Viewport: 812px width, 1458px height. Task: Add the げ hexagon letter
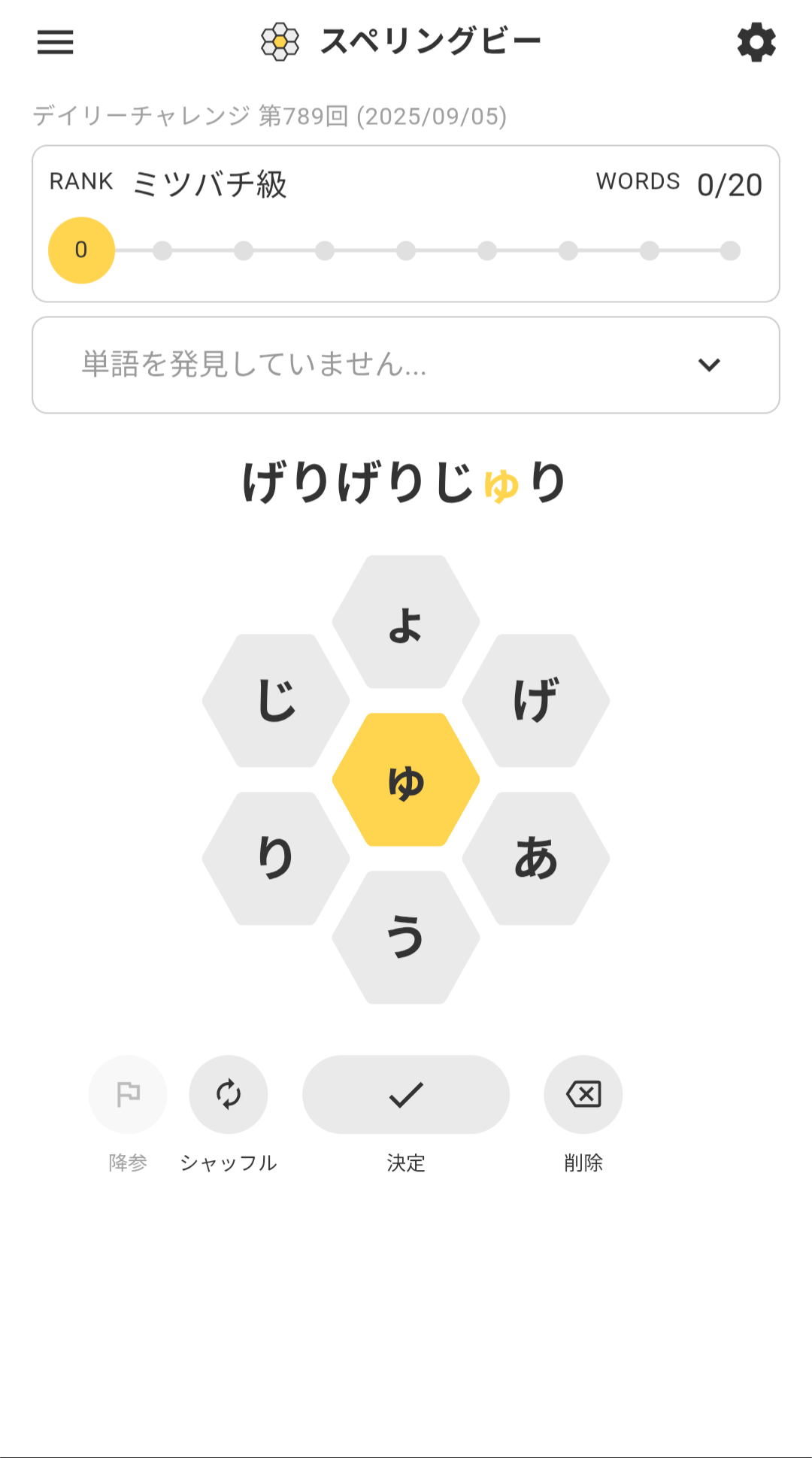pyautogui.click(x=536, y=701)
